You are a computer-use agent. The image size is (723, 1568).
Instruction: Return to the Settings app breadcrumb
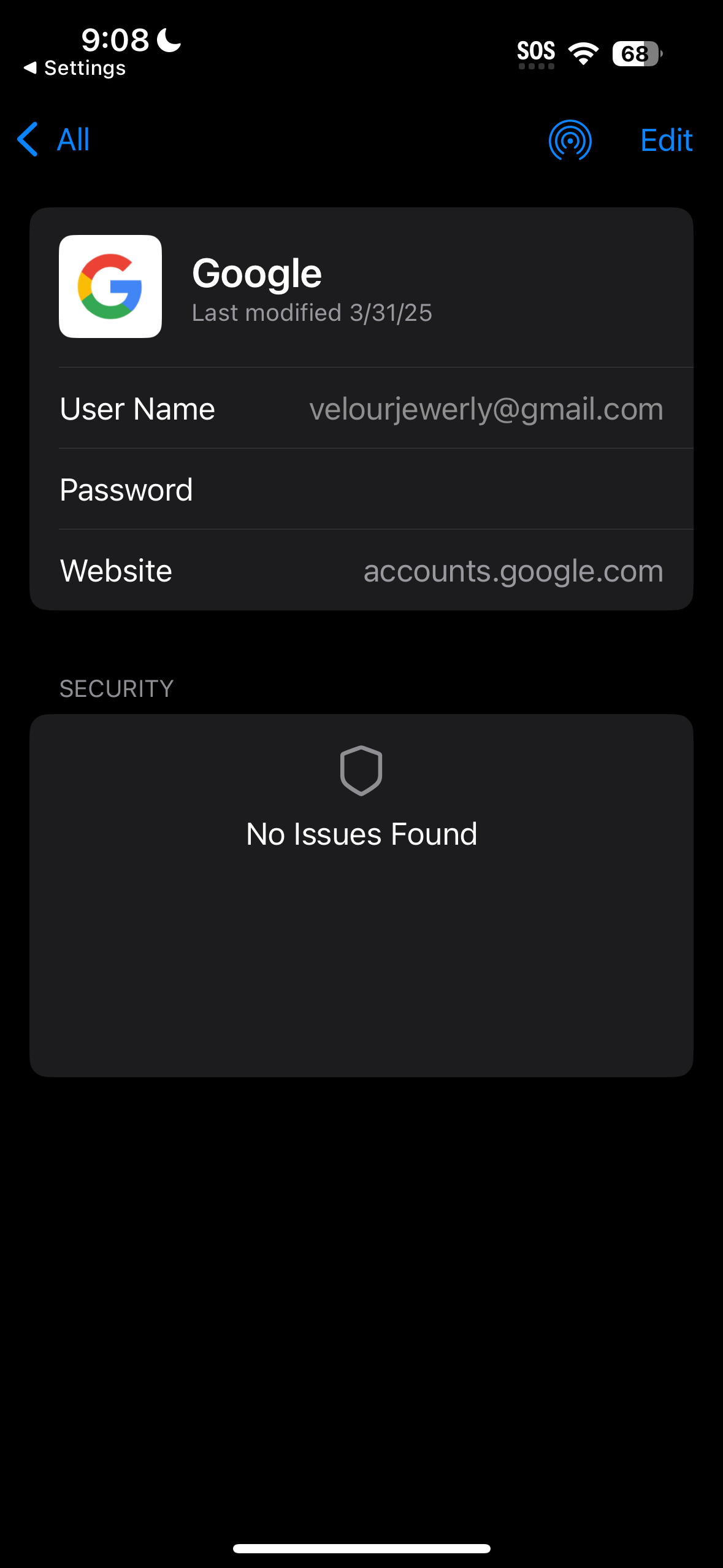pyautogui.click(x=75, y=68)
